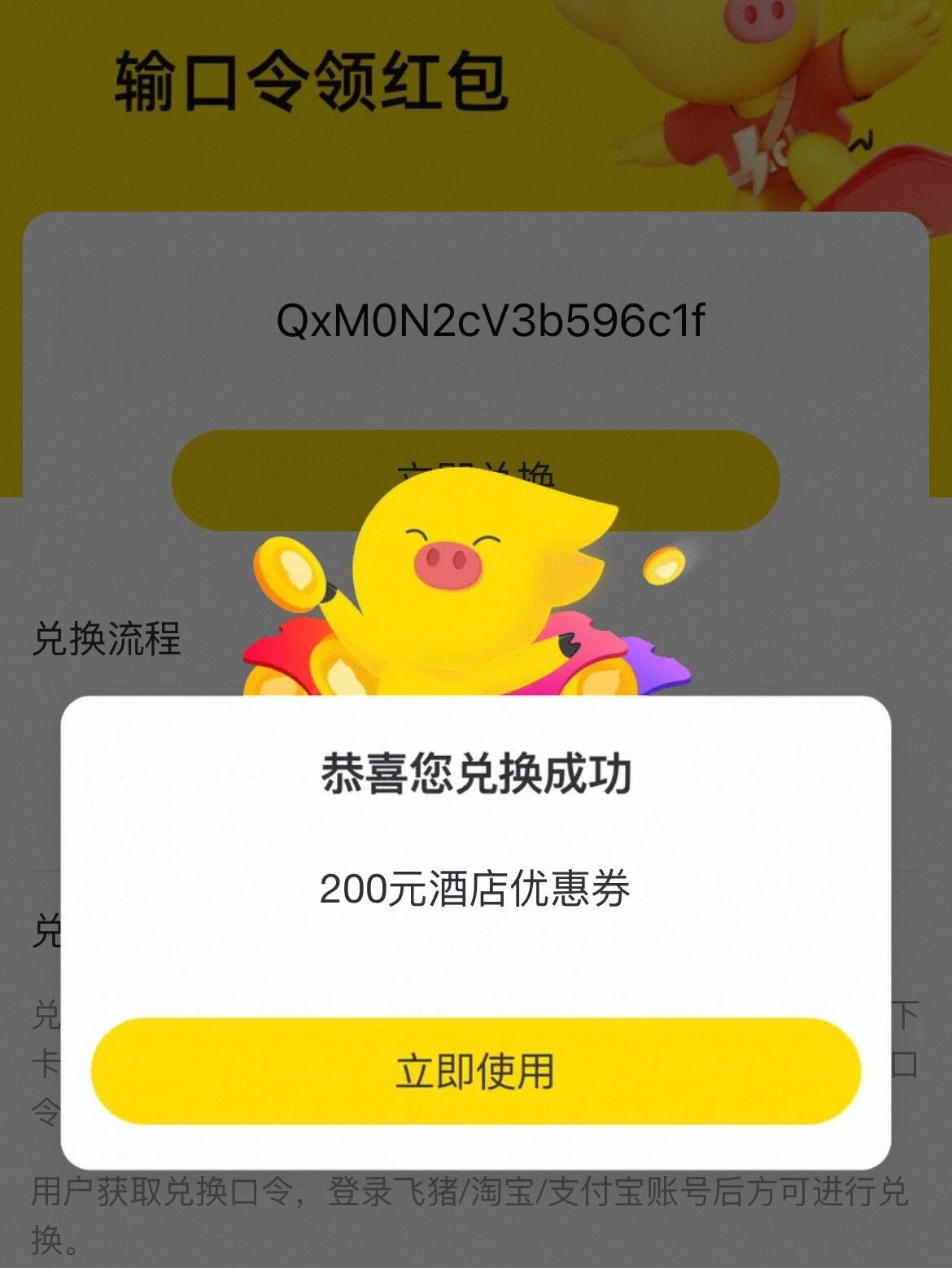Tap the redemption code input field

[x=490, y=320]
